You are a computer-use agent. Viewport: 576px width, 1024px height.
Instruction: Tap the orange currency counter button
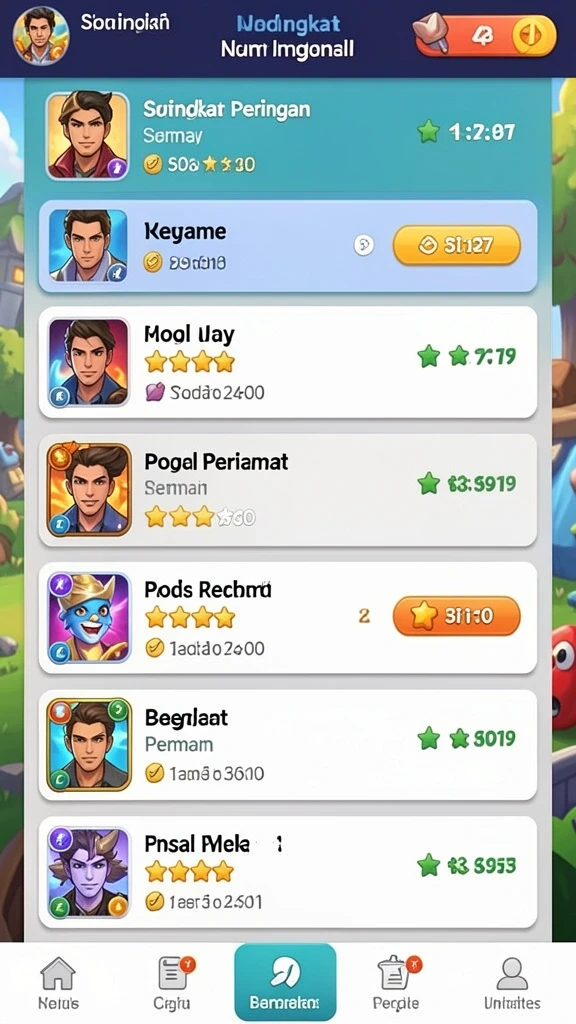487,36
